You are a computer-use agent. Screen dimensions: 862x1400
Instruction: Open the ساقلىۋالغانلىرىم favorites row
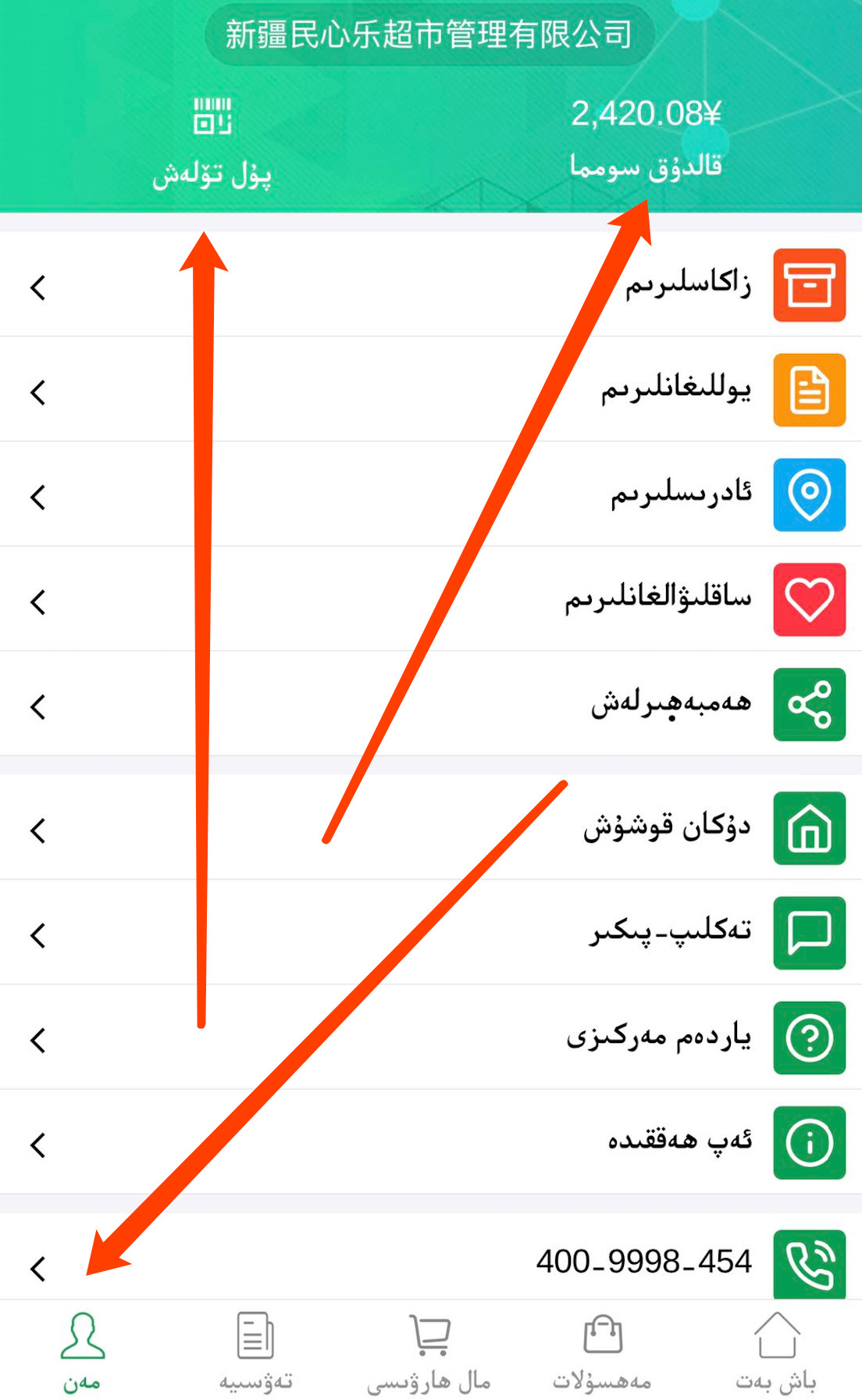431,599
